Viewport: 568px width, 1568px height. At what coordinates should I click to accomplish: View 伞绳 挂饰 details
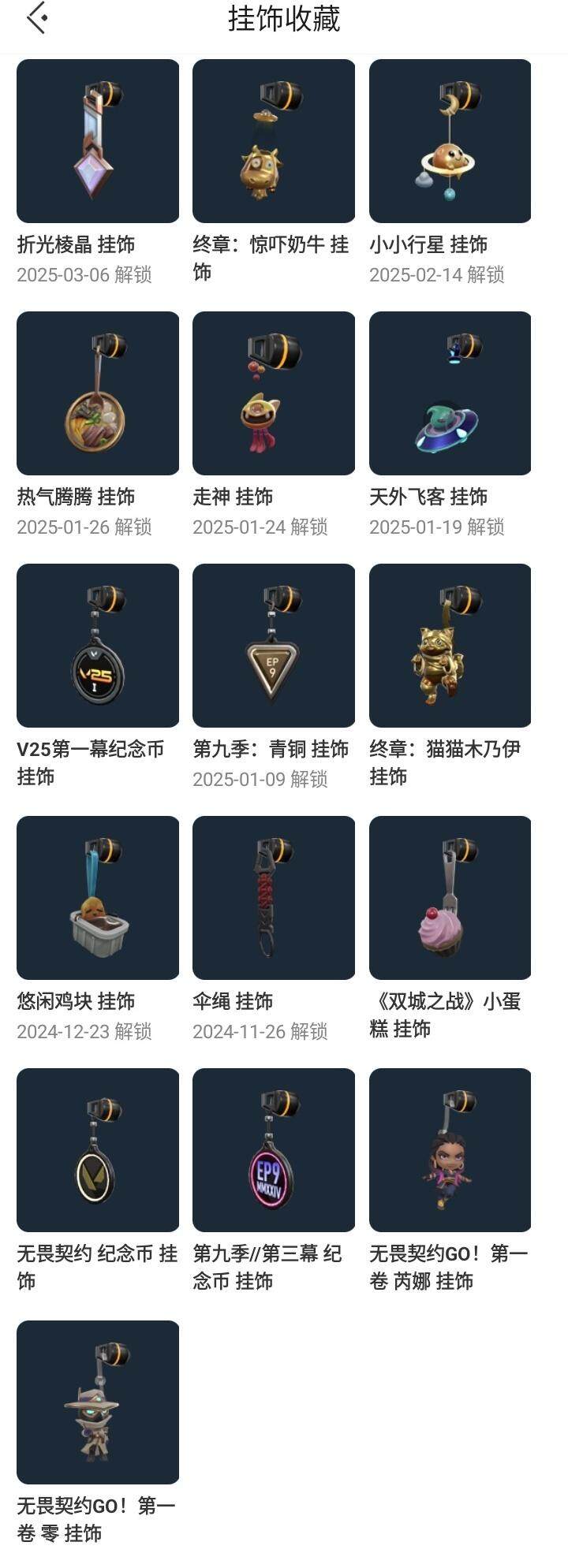coord(274,898)
